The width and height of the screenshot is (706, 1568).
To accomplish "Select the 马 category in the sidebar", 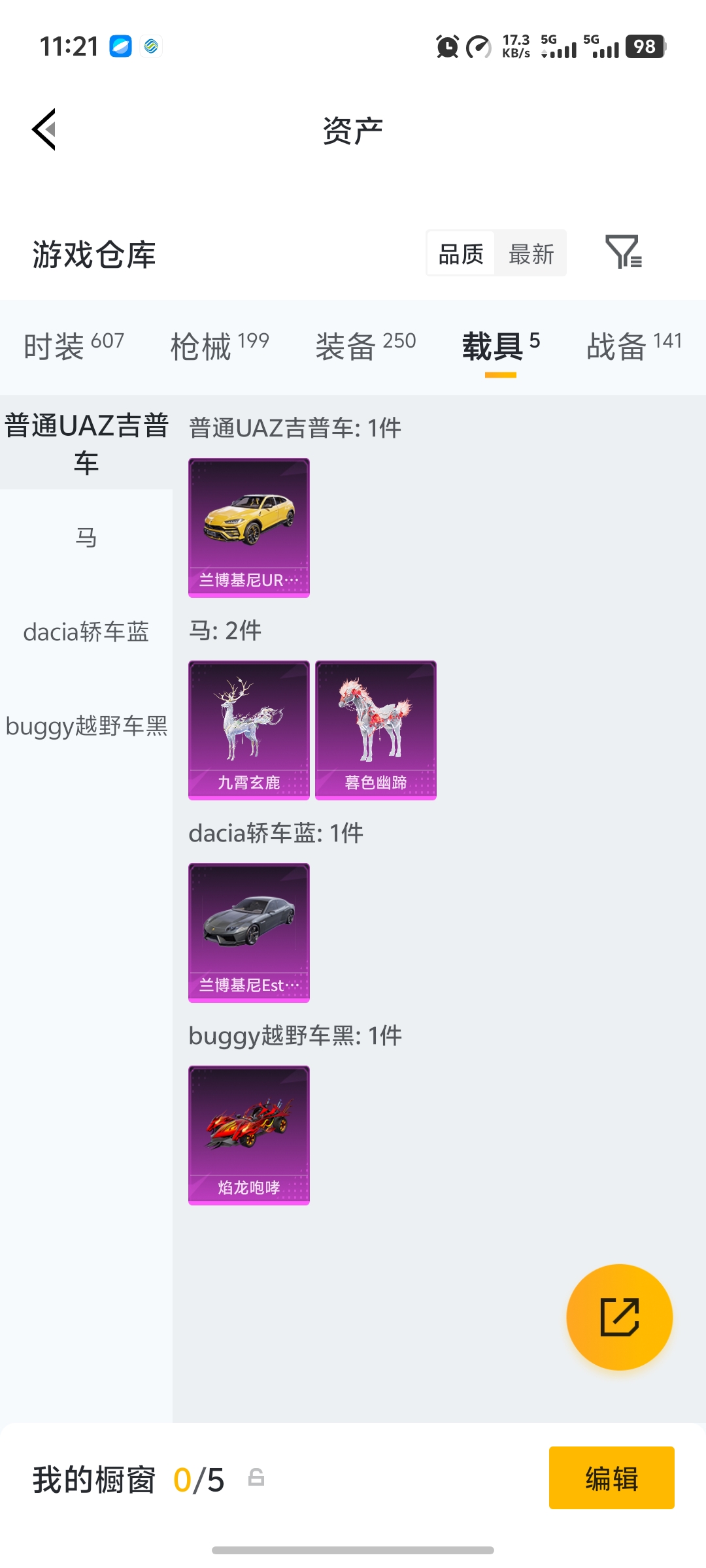I will (x=87, y=537).
